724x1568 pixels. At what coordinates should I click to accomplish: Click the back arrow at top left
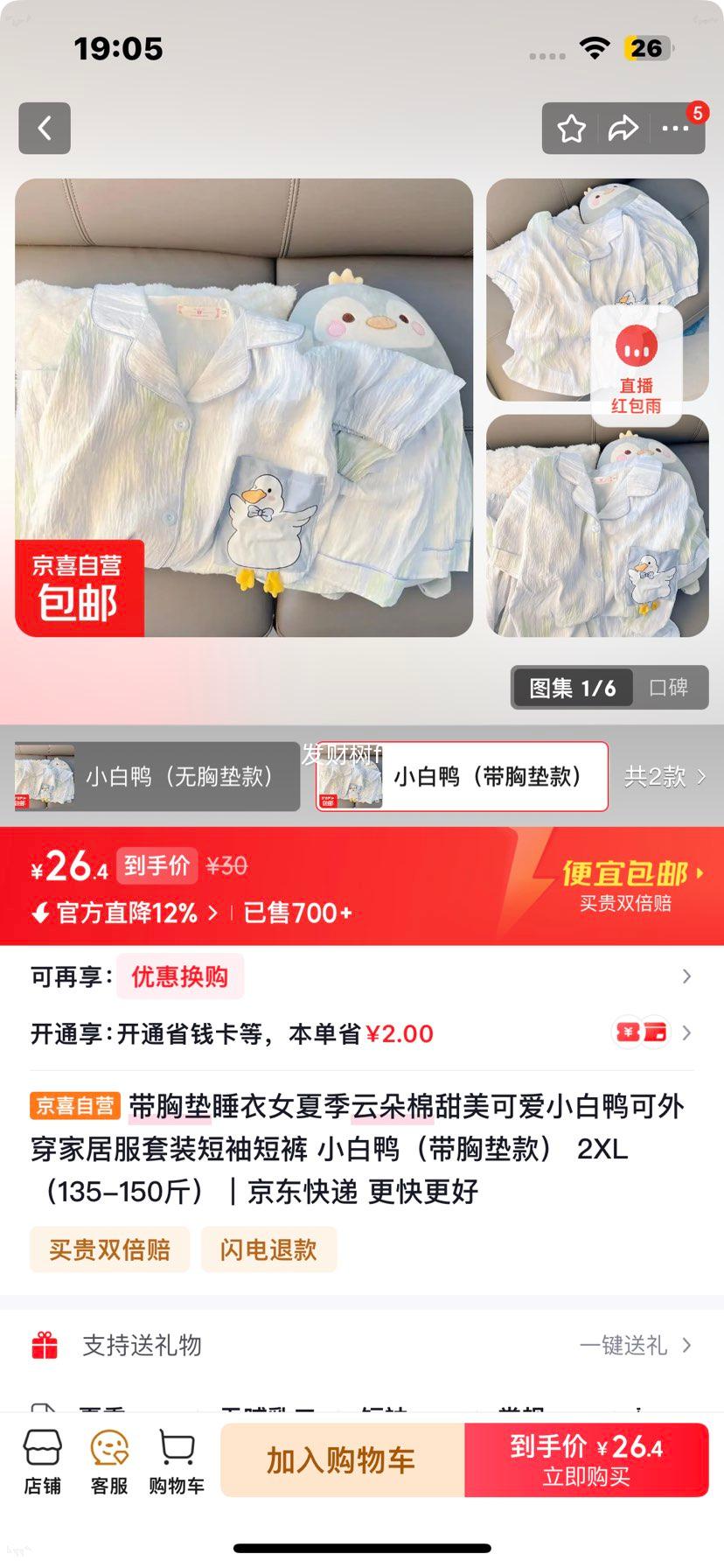(x=44, y=127)
